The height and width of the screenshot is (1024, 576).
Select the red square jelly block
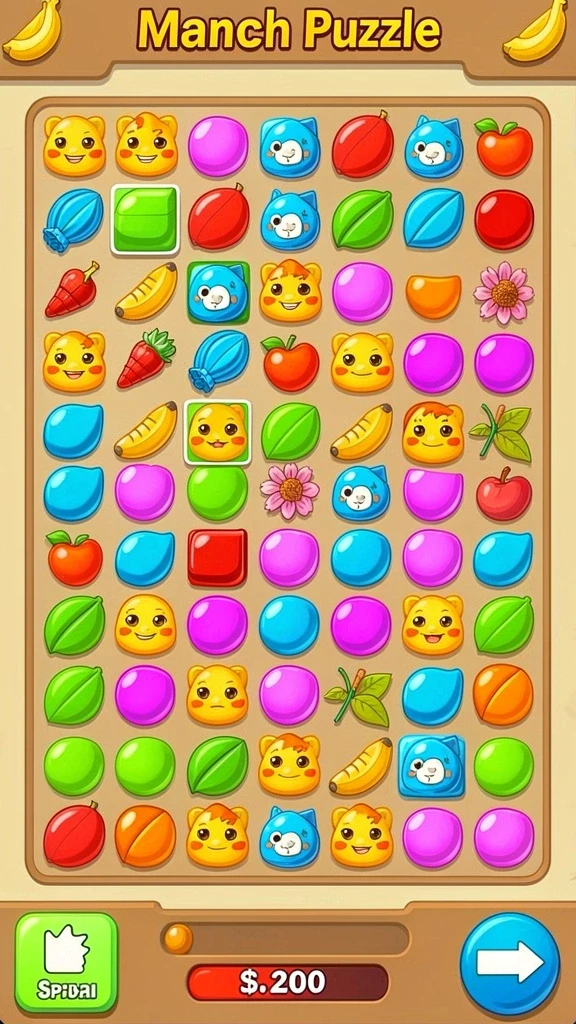(x=217, y=557)
